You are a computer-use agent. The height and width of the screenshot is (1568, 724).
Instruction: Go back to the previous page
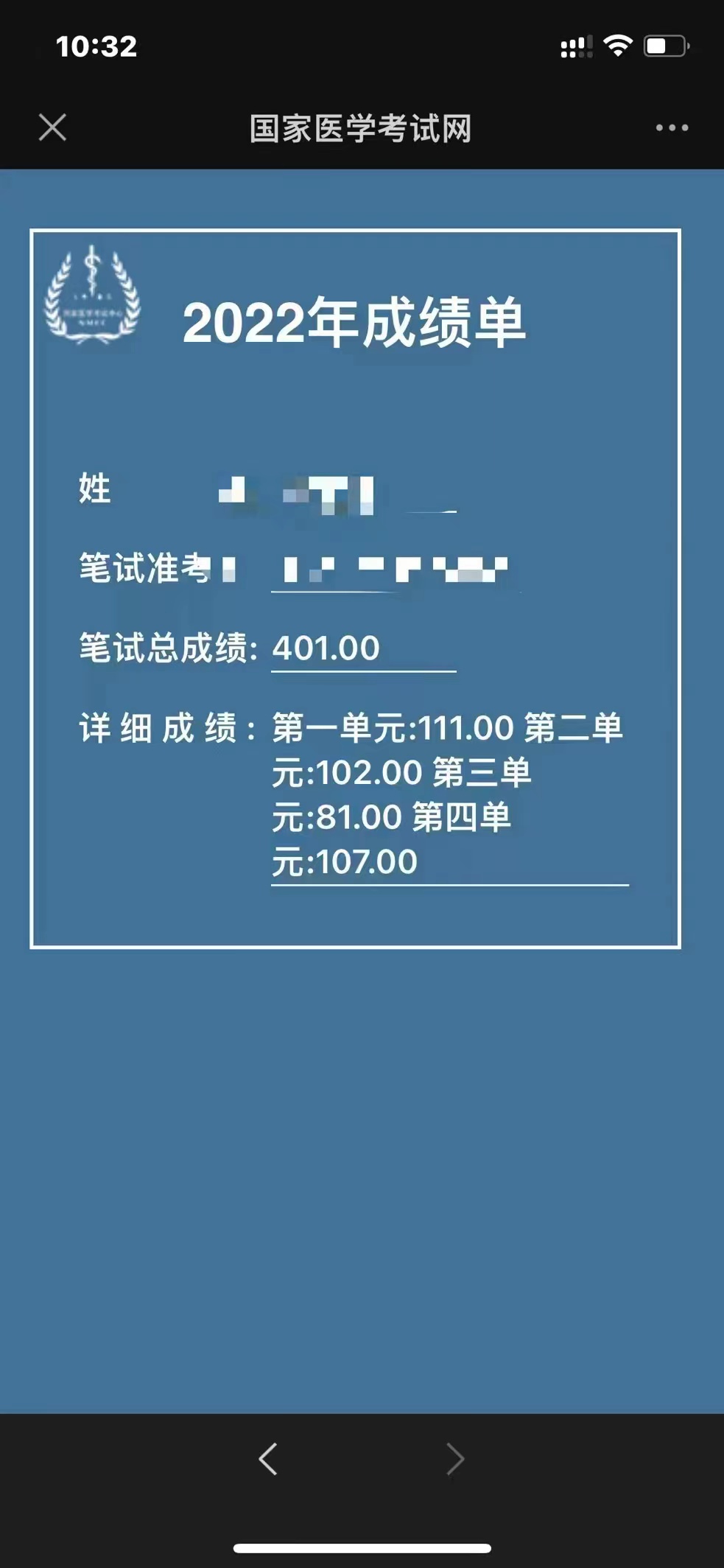pos(268,1458)
